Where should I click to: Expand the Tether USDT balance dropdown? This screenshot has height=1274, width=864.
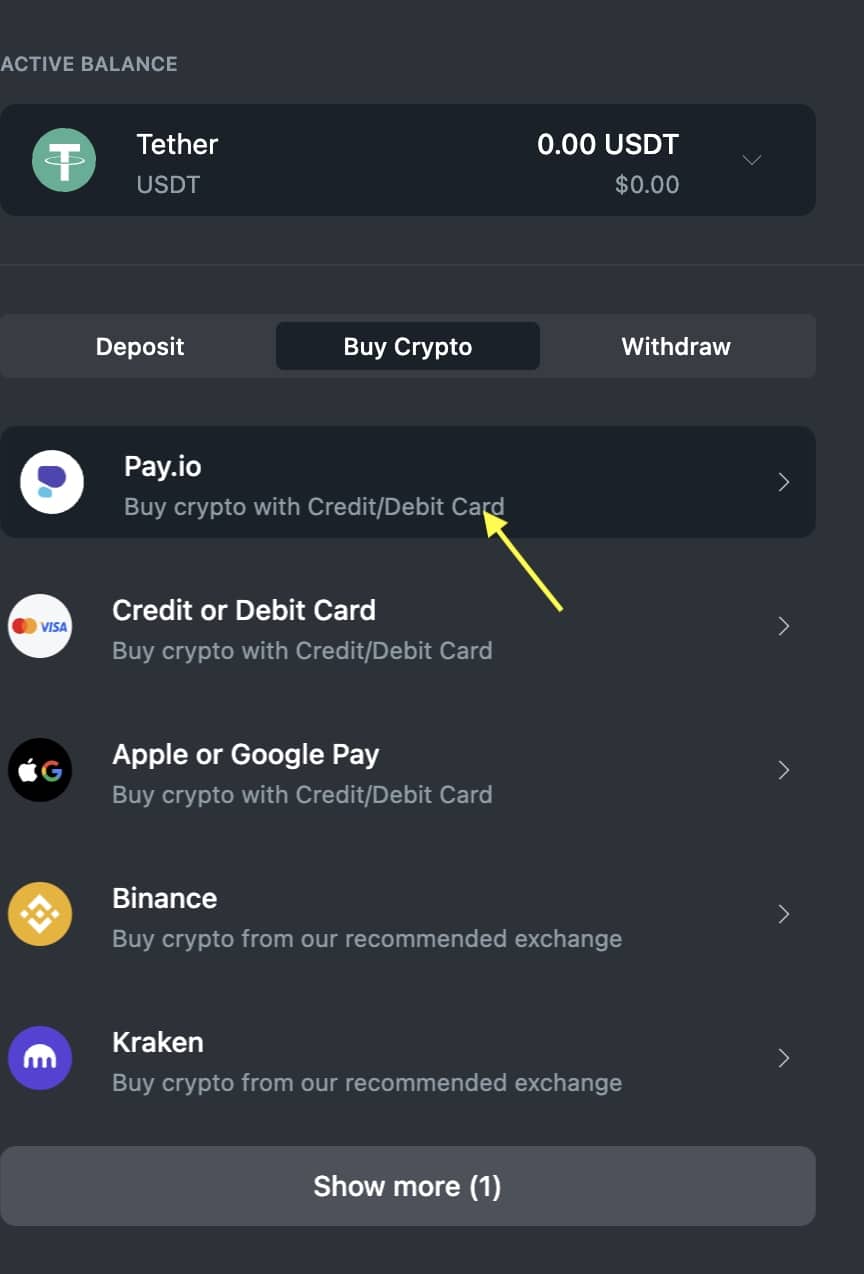[x=752, y=160]
